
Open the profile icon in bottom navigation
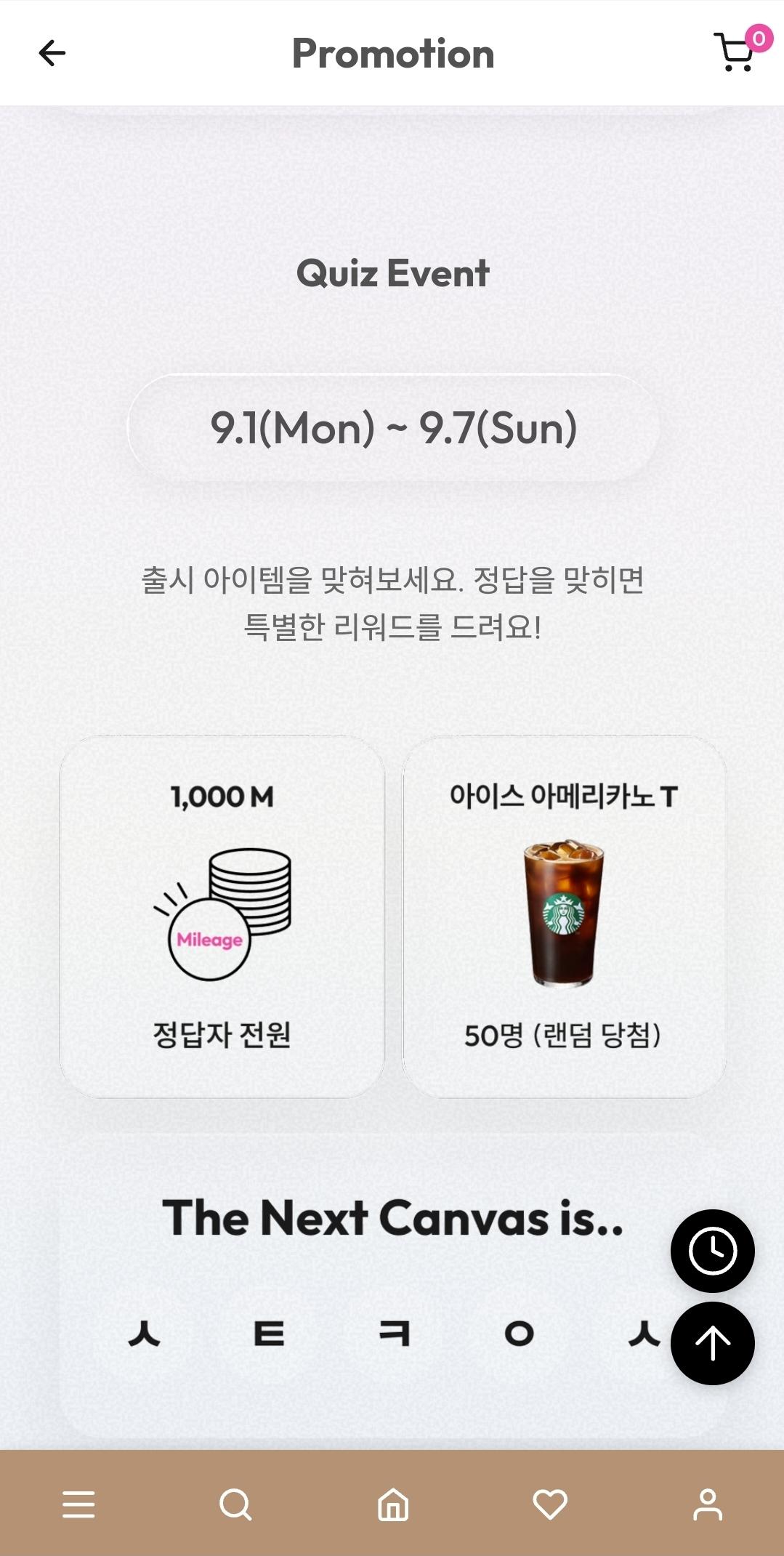click(706, 1506)
